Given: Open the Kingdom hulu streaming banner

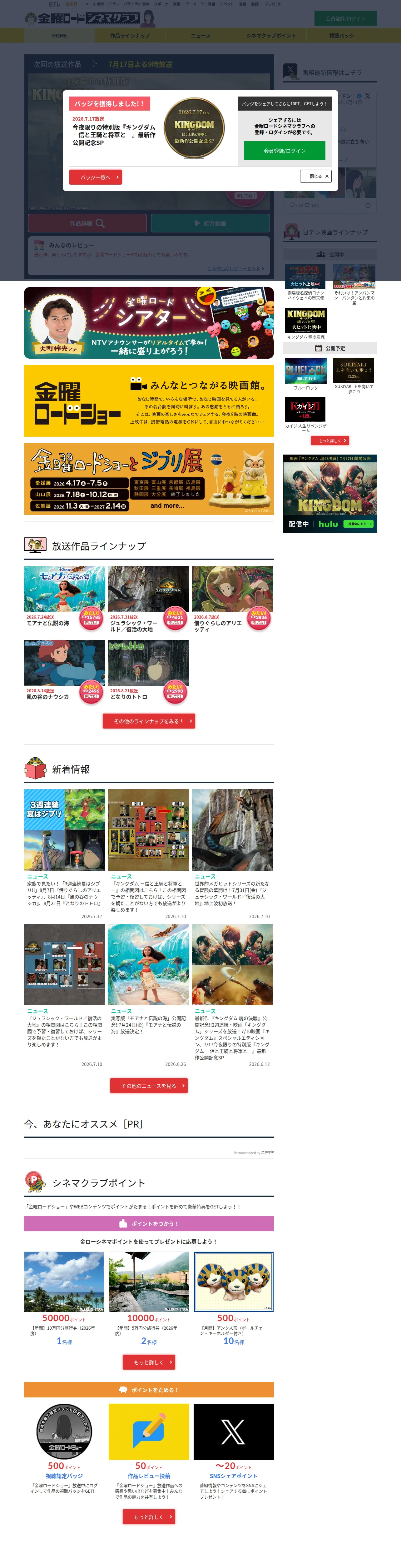Looking at the screenshot, I should 329,493.
